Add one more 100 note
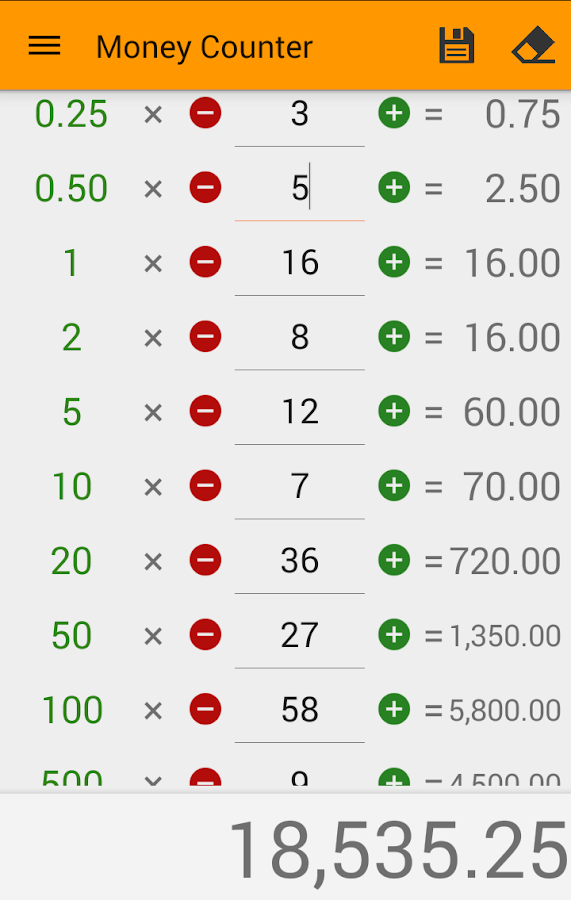Screen dimensions: 571x900 pos(394,709)
